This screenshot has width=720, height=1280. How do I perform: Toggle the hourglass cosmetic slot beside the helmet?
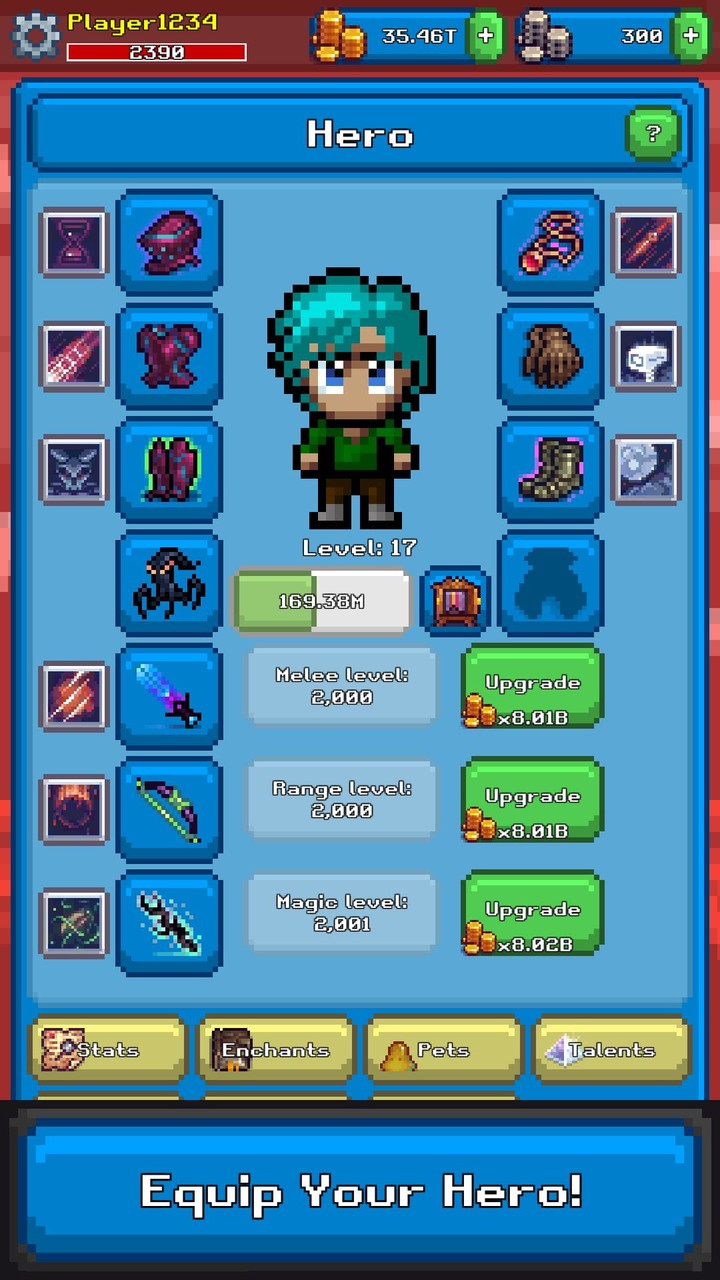pos(73,243)
